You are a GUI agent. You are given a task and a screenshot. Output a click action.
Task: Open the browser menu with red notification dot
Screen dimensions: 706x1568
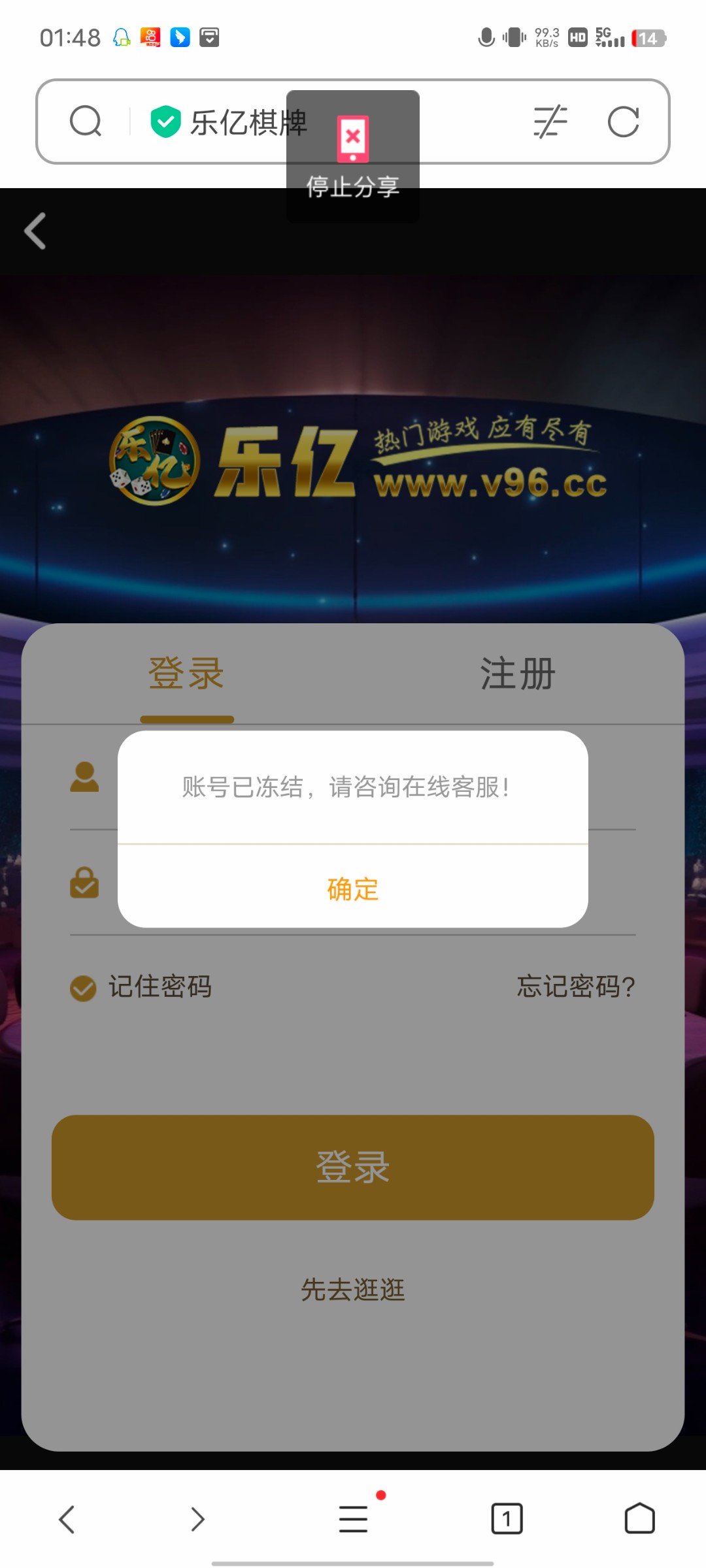tap(353, 1519)
